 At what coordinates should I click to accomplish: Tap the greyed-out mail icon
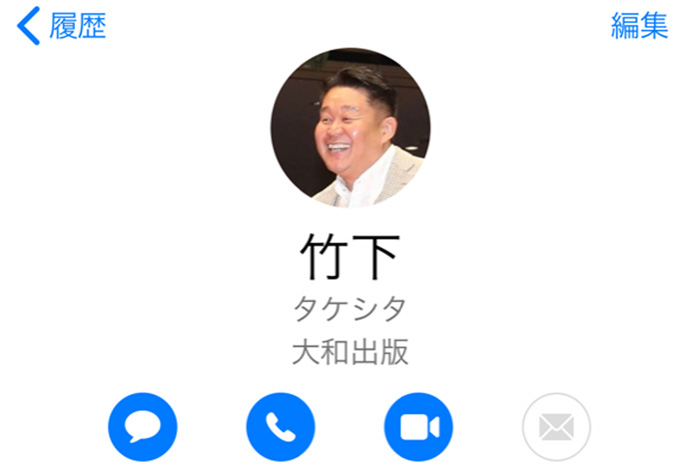point(556,427)
